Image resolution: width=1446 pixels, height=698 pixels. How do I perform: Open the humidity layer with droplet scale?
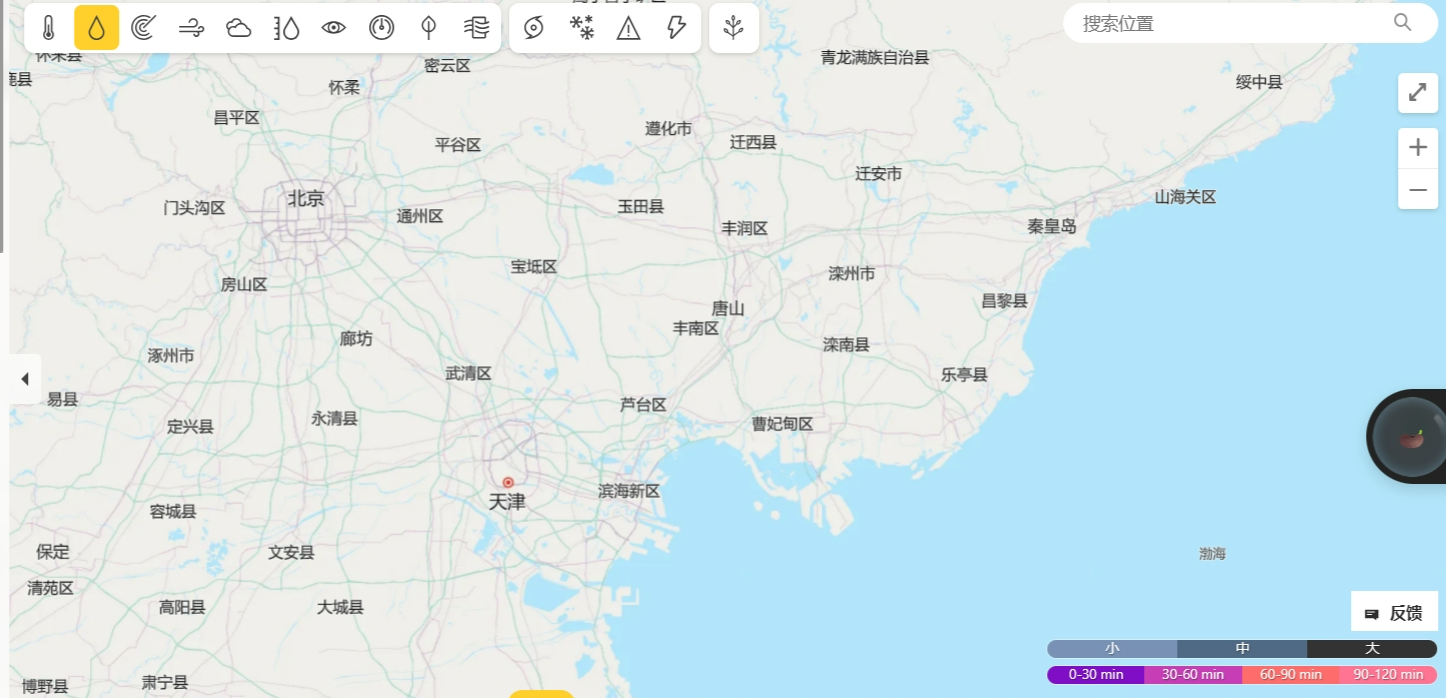(286, 28)
